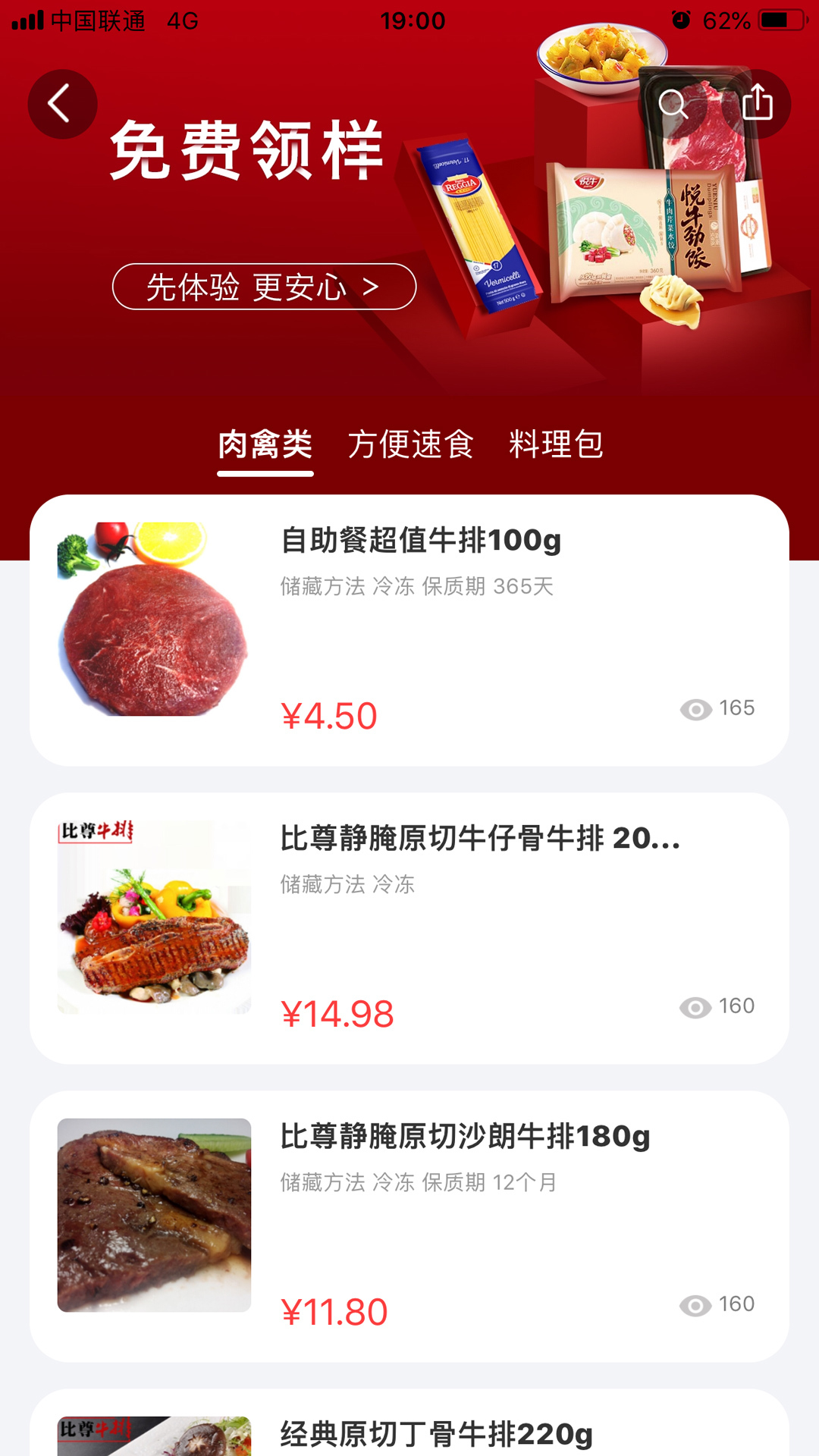The width and height of the screenshot is (819, 1456).
Task: Tap the 先体验 更安心 banner button
Action: 264,287
